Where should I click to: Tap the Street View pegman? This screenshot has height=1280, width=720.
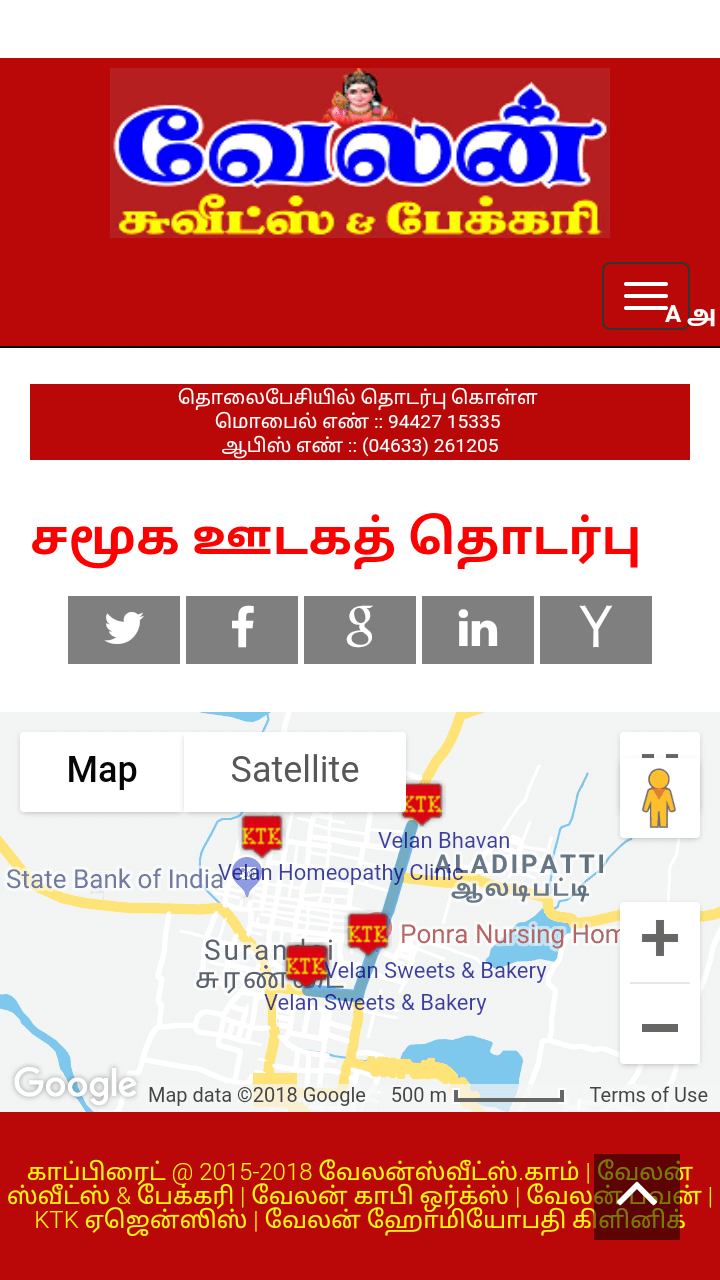659,800
